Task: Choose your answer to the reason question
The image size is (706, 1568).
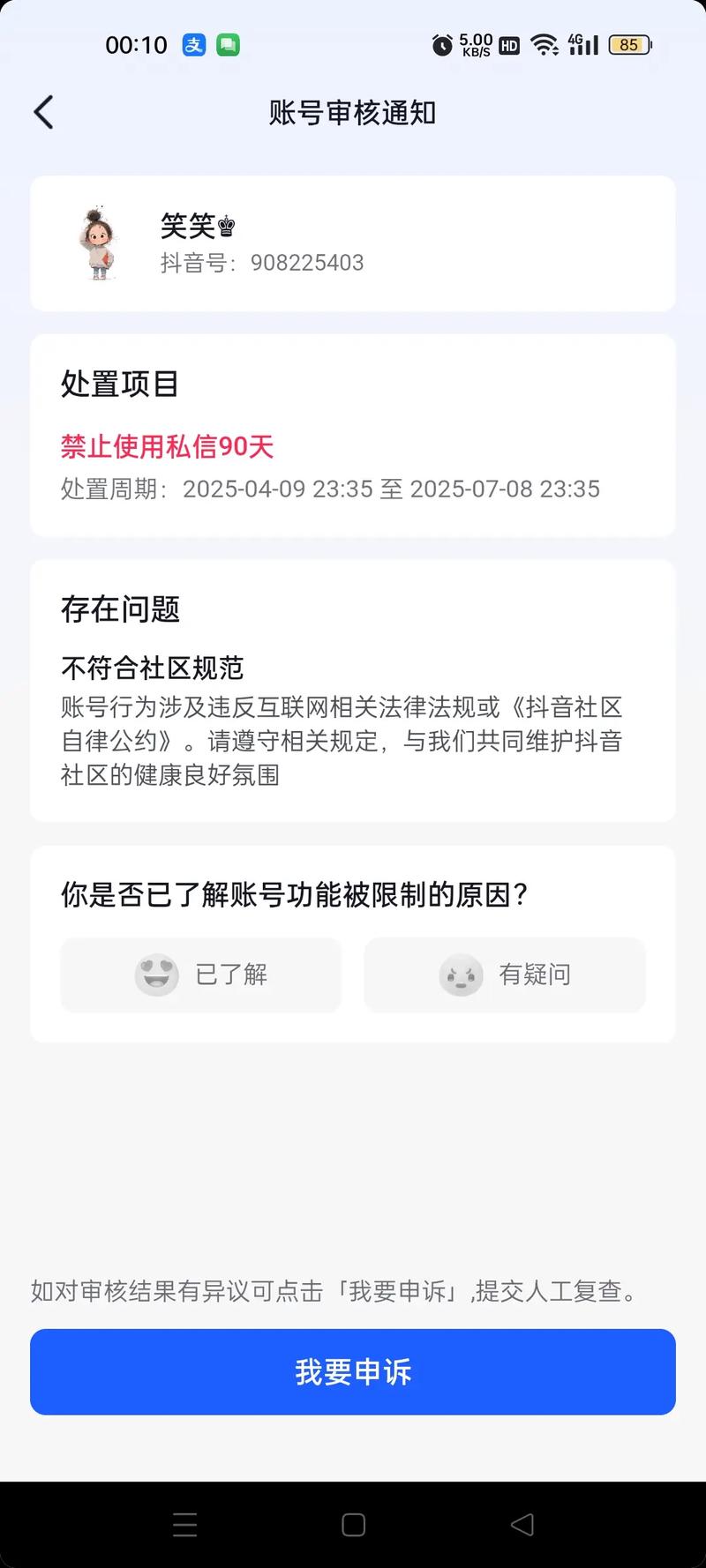Action: [x=201, y=975]
